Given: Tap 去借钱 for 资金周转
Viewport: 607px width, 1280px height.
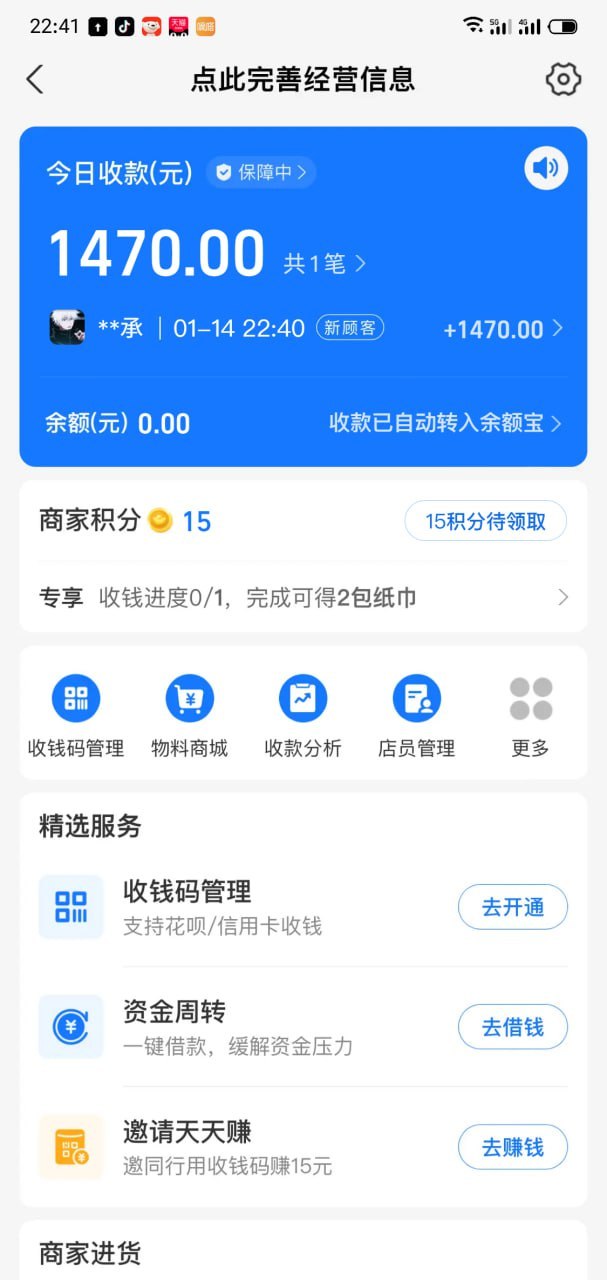Looking at the screenshot, I should [x=512, y=1027].
